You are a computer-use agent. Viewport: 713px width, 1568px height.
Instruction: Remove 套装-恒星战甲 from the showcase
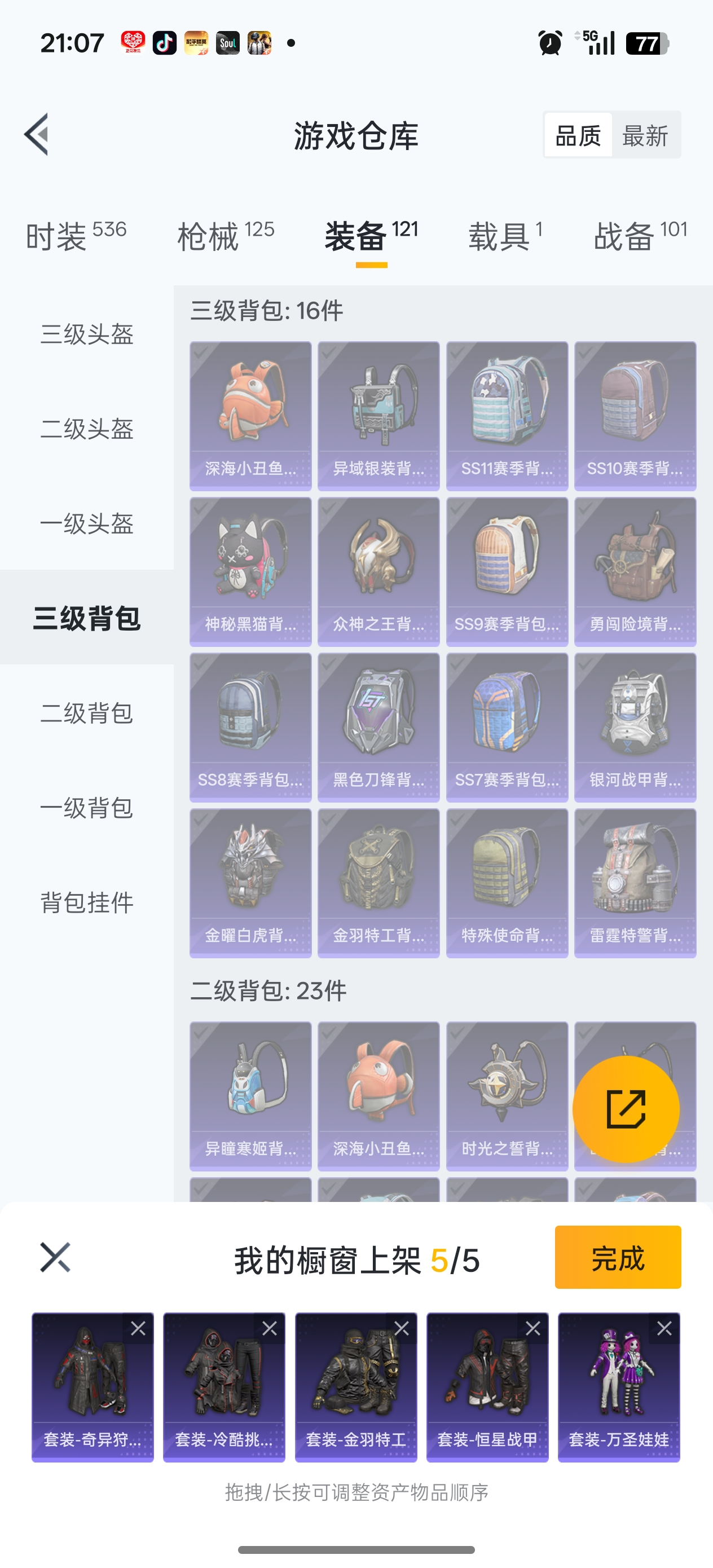tap(532, 1328)
